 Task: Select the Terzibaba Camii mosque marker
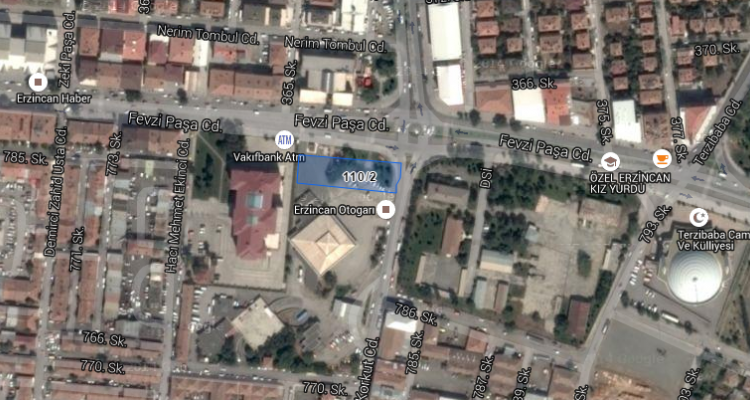(699, 217)
